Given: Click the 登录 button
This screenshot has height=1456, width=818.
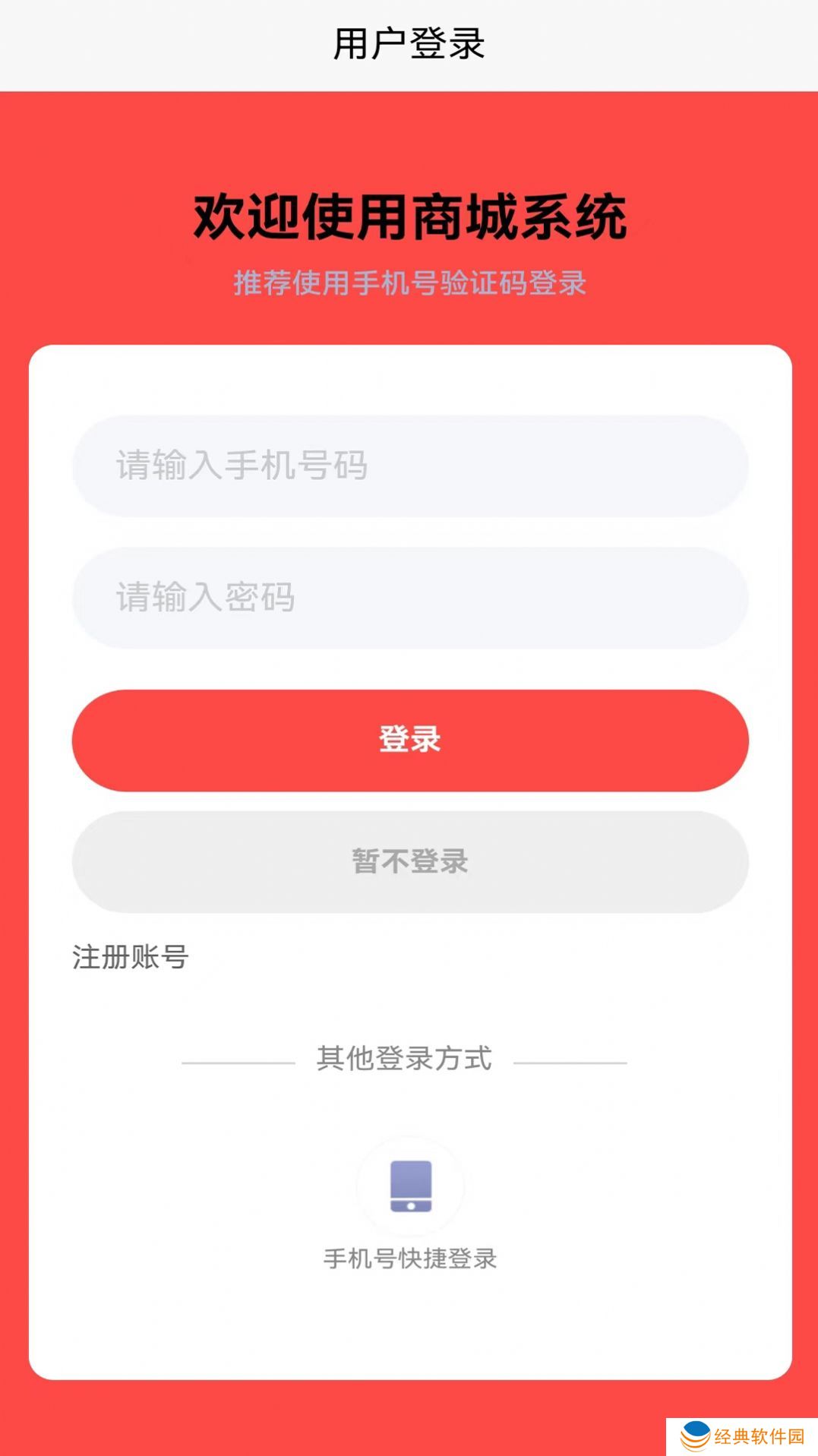Looking at the screenshot, I should 409,741.
